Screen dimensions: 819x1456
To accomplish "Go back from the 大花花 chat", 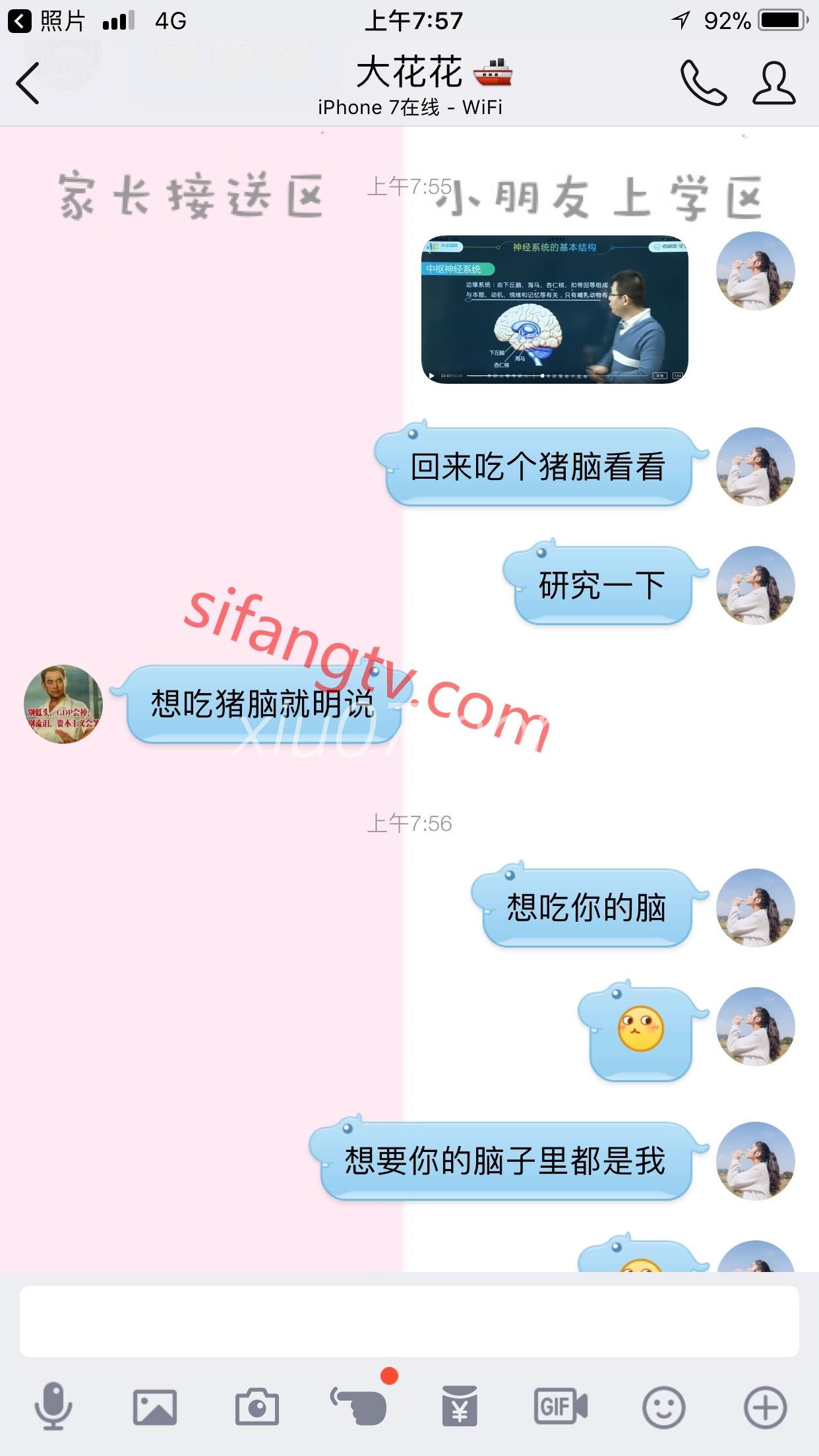I will click(x=28, y=83).
